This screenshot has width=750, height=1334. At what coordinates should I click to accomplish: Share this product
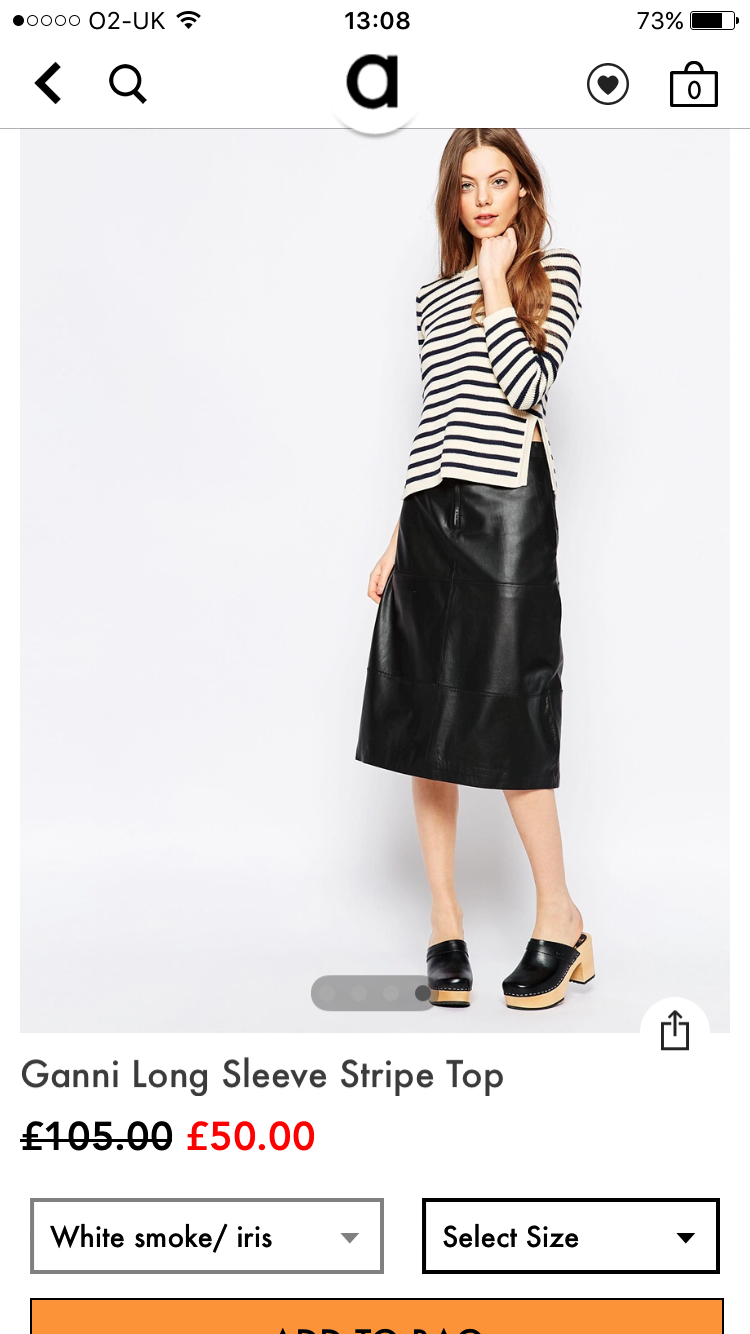pyautogui.click(x=675, y=1030)
